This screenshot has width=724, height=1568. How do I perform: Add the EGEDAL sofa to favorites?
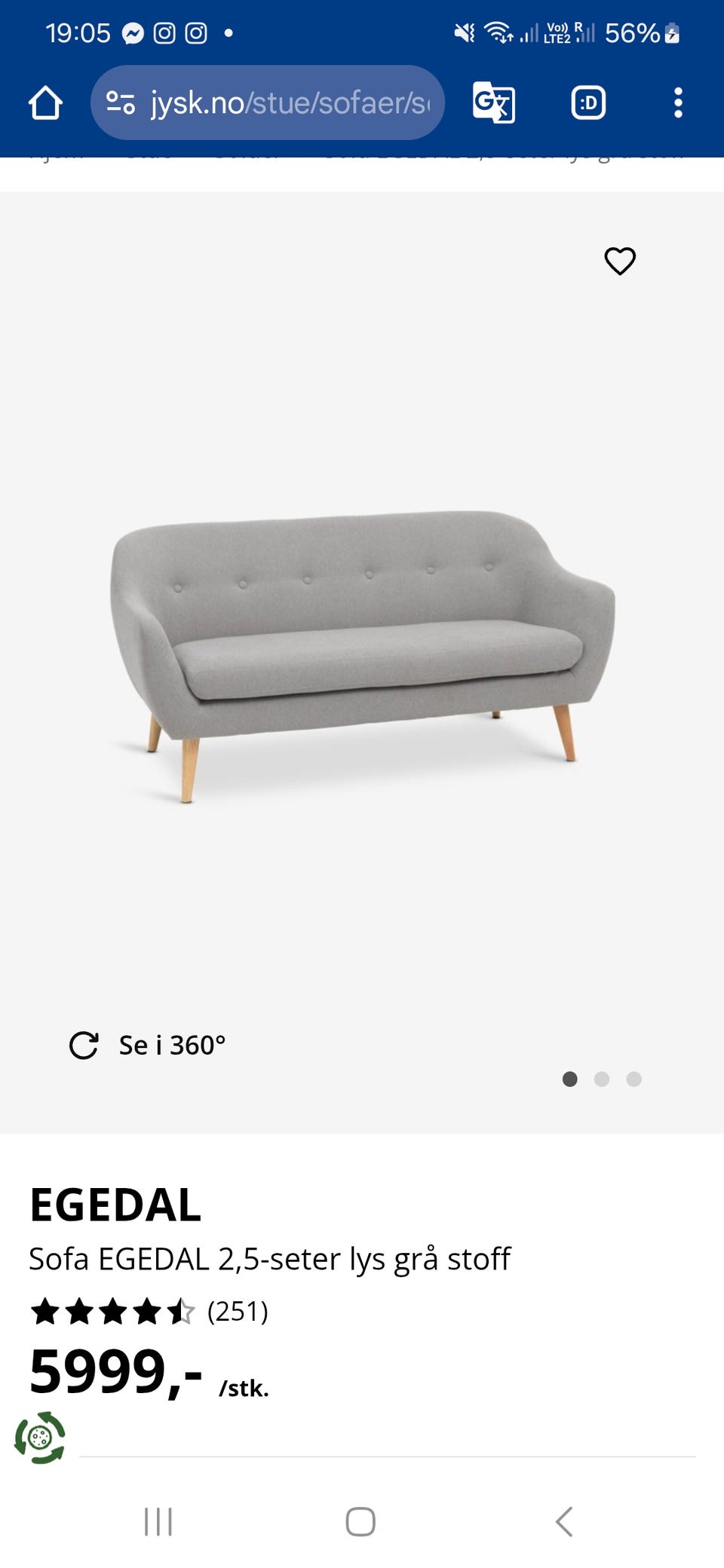pyautogui.click(x=620, y=261)
